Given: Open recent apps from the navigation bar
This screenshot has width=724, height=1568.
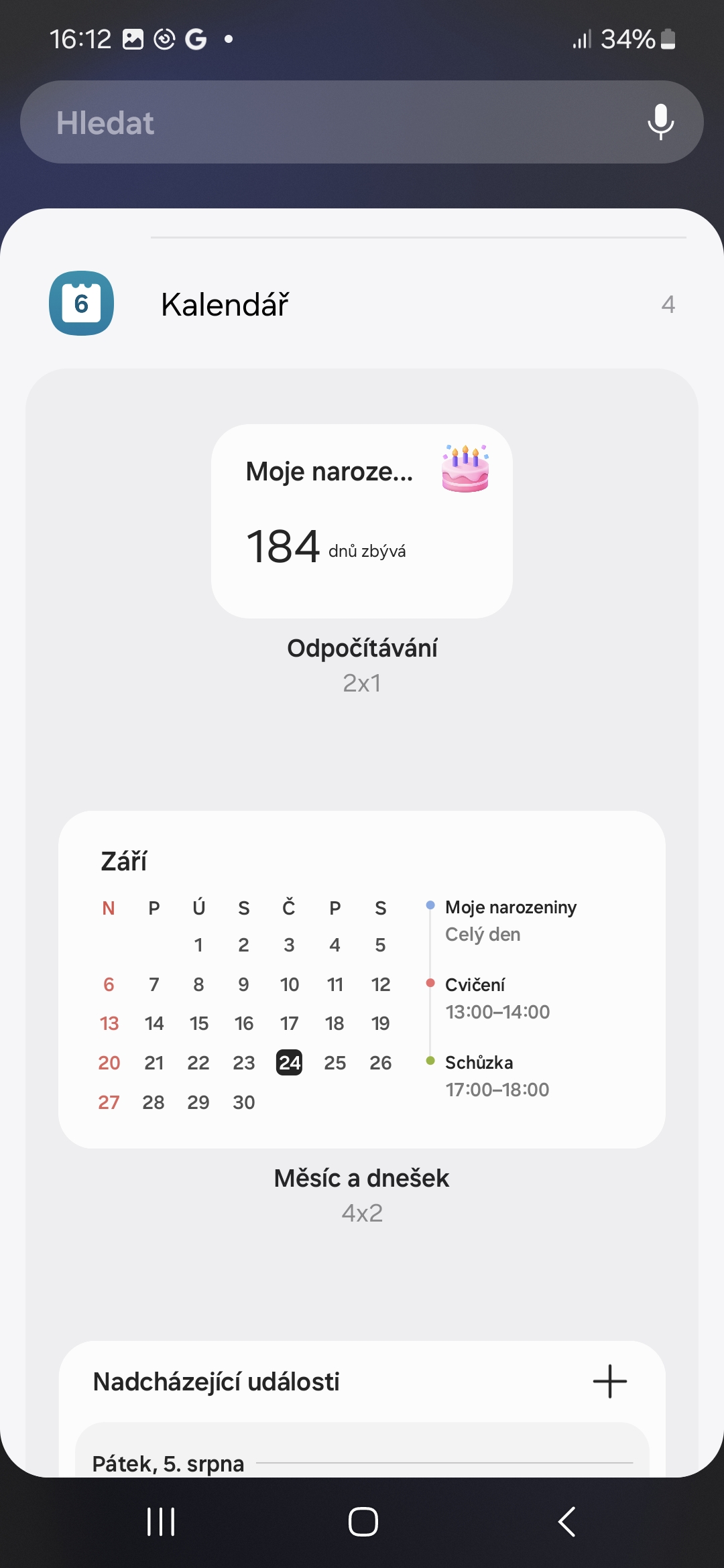Looking at the screenshot, I should click(x=160, y=1521).
